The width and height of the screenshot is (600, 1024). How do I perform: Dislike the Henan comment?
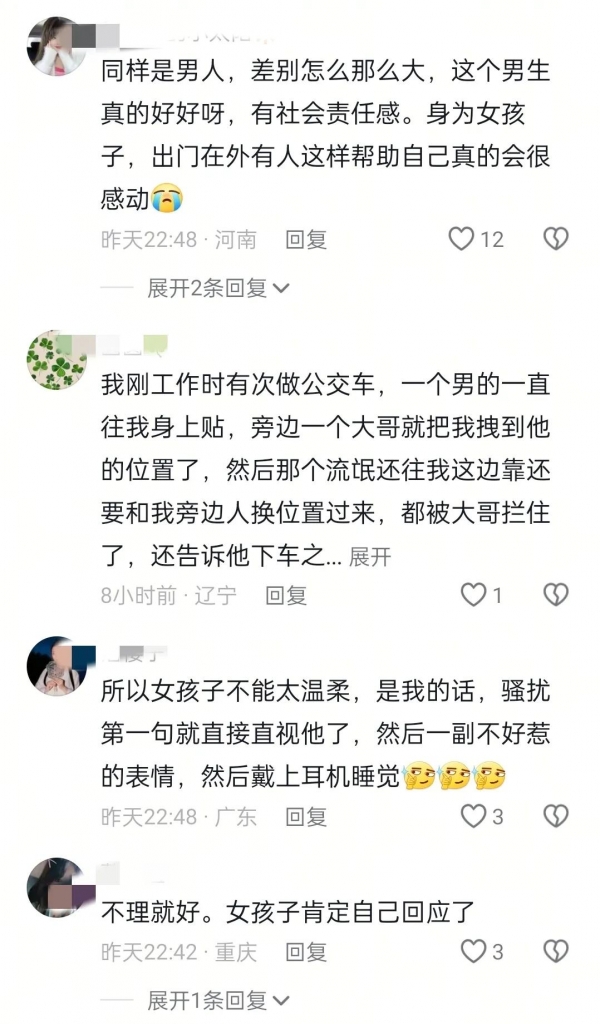click(555, 239)
